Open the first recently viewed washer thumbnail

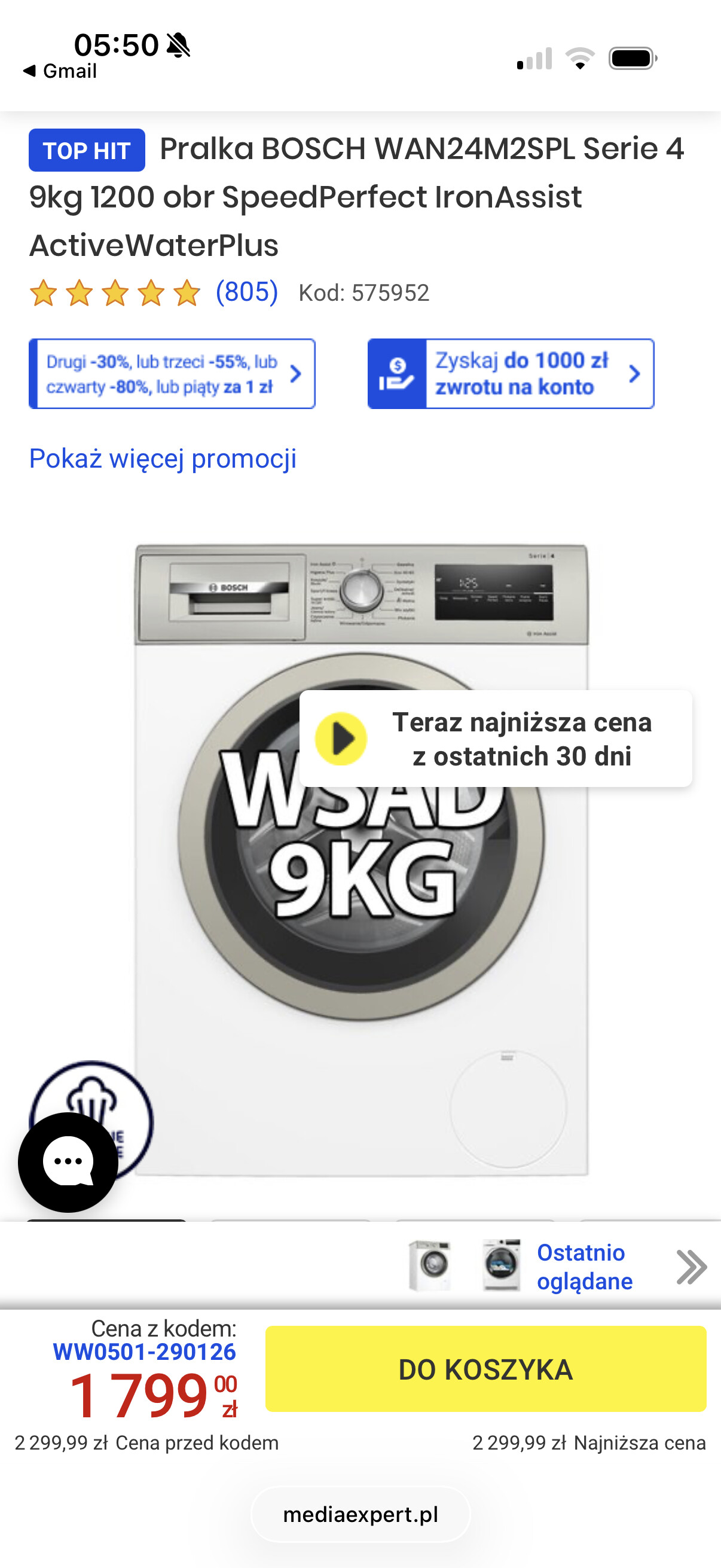430,1265
